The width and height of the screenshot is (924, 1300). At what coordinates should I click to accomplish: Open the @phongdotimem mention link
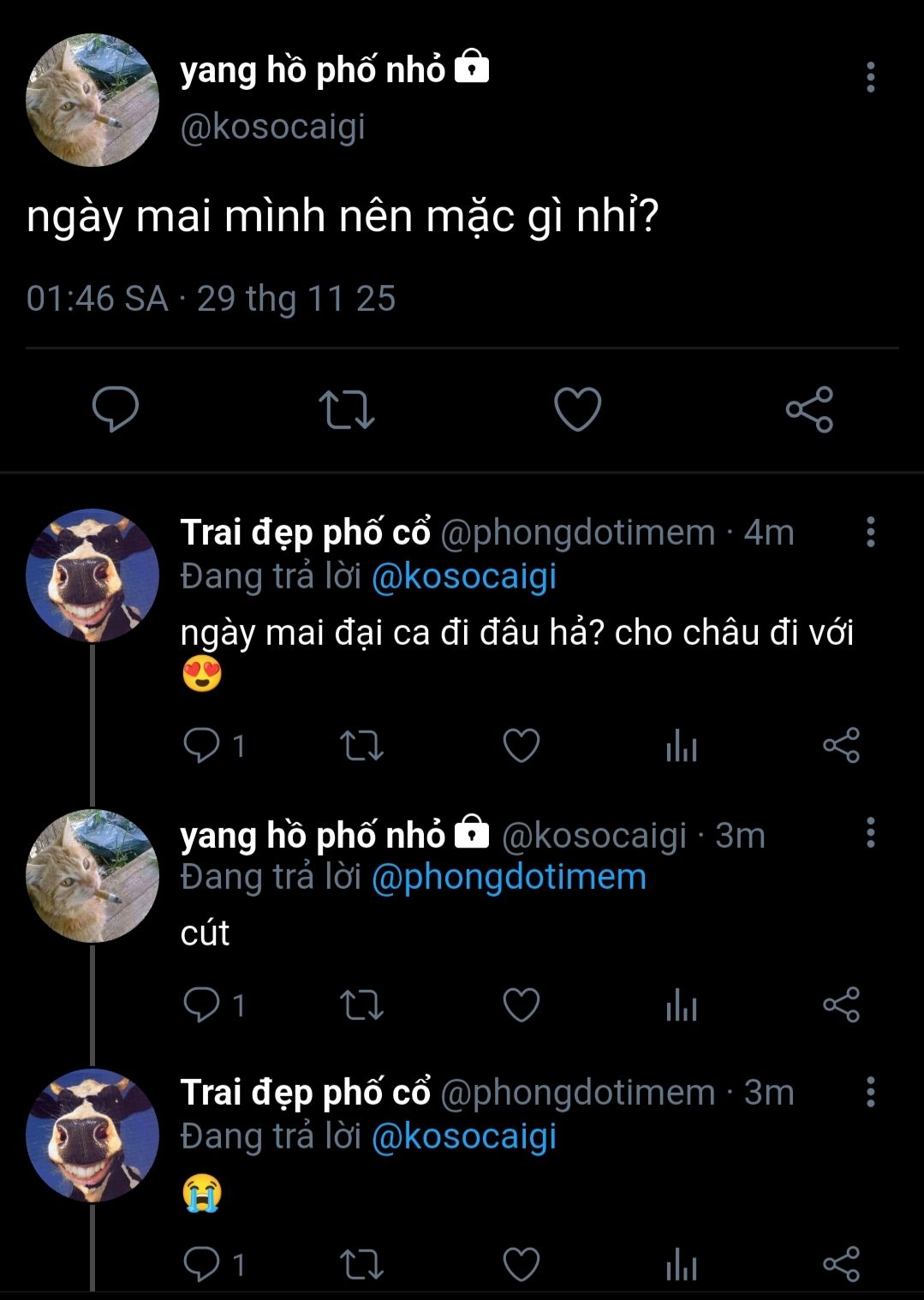pyautogui.click(x=509, y=877)
